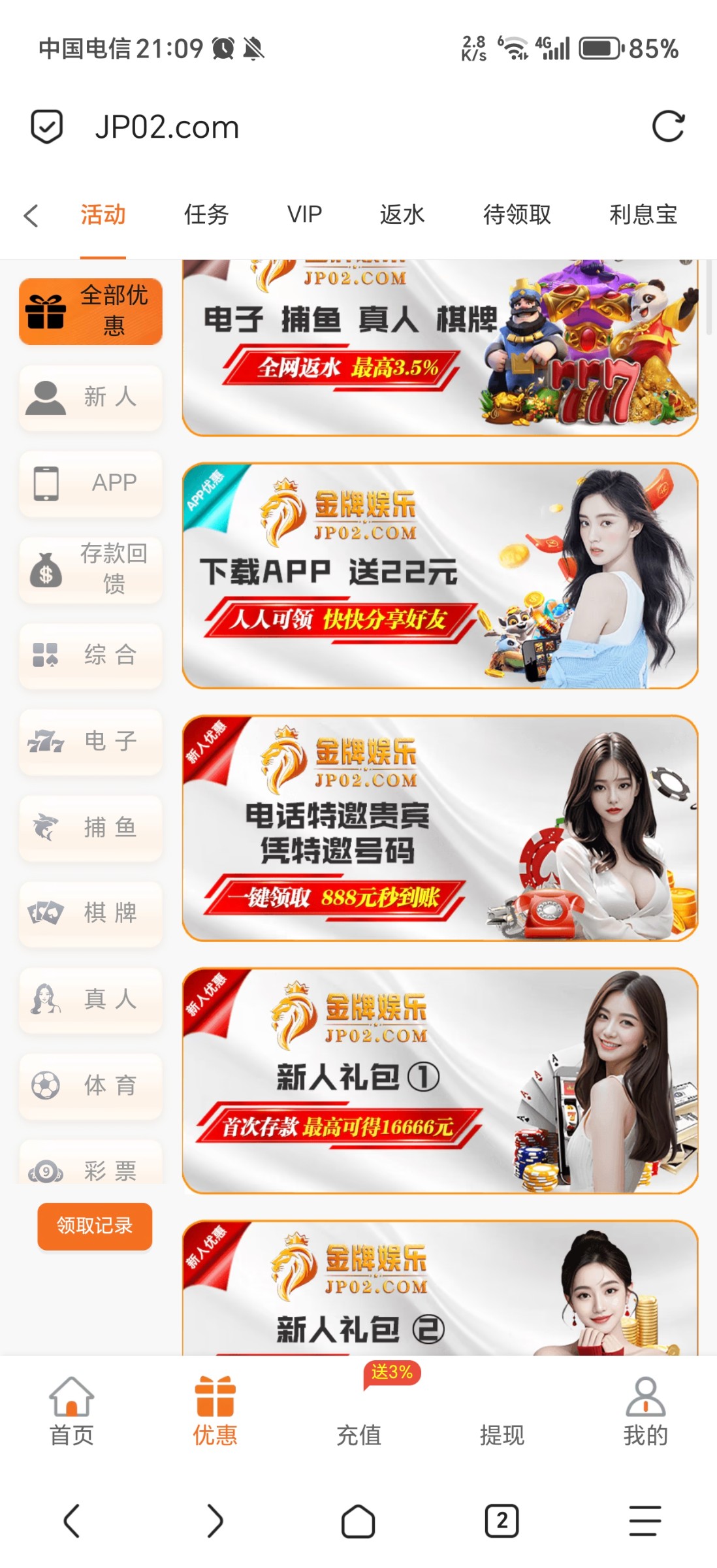Open 领取记录 claim history
This screenshot has height=1568, width=717.
pyautogui.click(x=95, y=1226)
